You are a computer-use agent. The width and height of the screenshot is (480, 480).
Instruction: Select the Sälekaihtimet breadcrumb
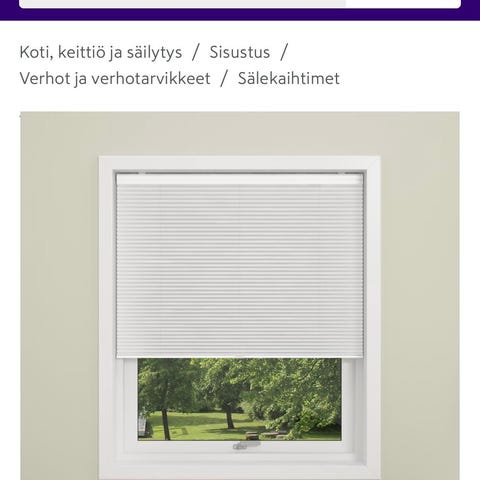[289, 79]
